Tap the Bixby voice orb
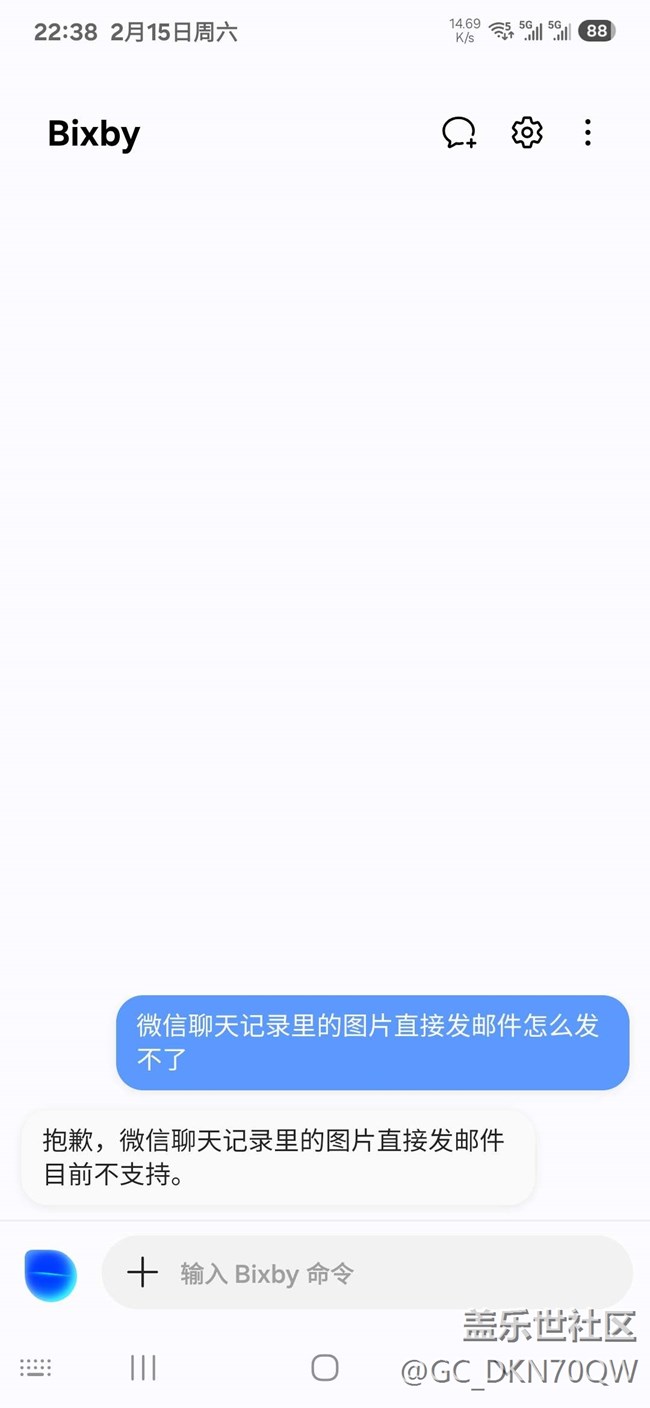The image size is (650, 1408). coord(51,1275)
